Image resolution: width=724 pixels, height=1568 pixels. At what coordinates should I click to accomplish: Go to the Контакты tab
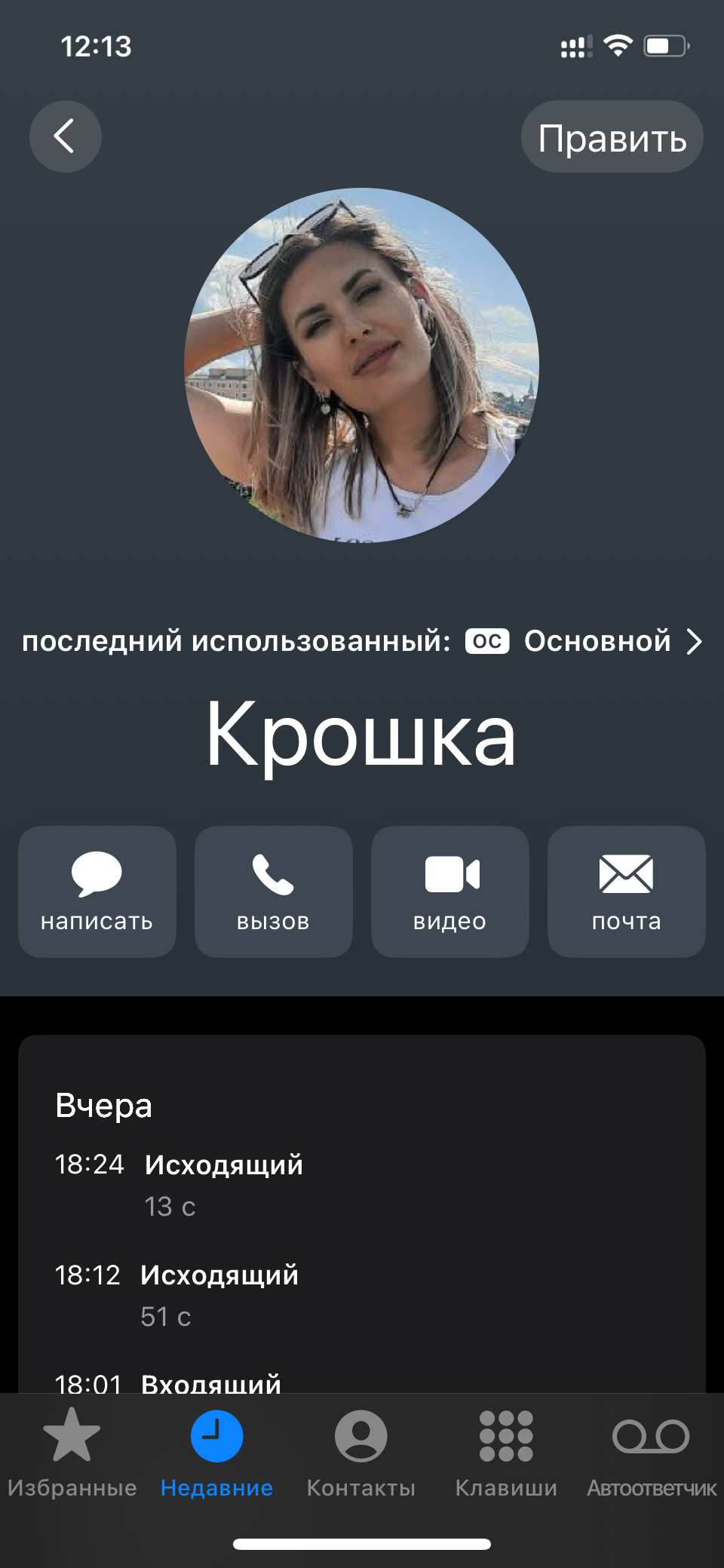(361, 1453)
